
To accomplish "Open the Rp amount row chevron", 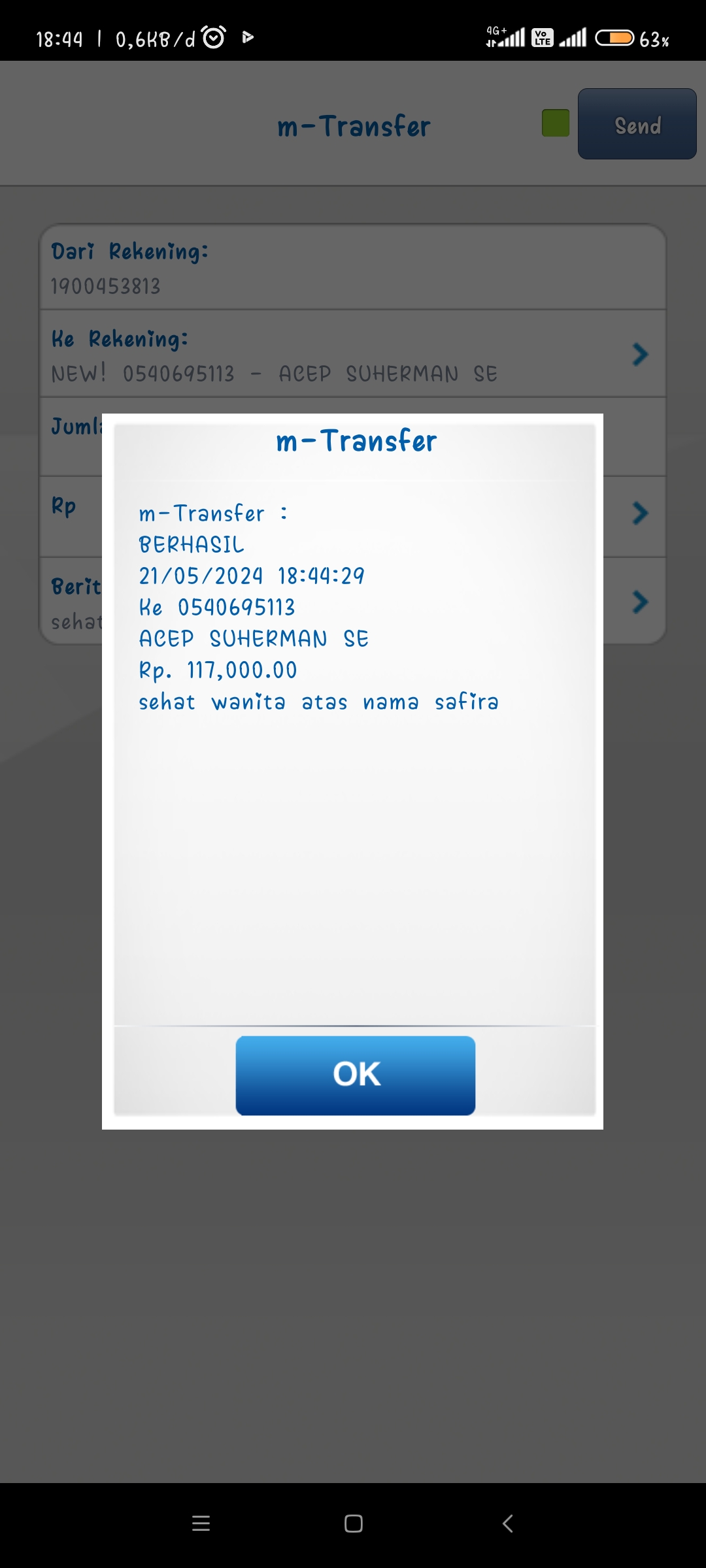I will click(640, 514).
